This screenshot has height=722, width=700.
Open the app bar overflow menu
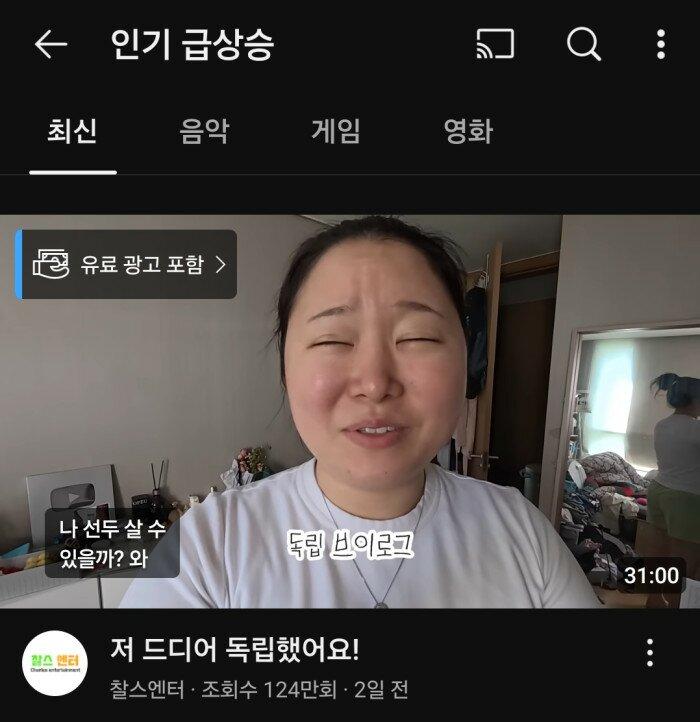660,45
